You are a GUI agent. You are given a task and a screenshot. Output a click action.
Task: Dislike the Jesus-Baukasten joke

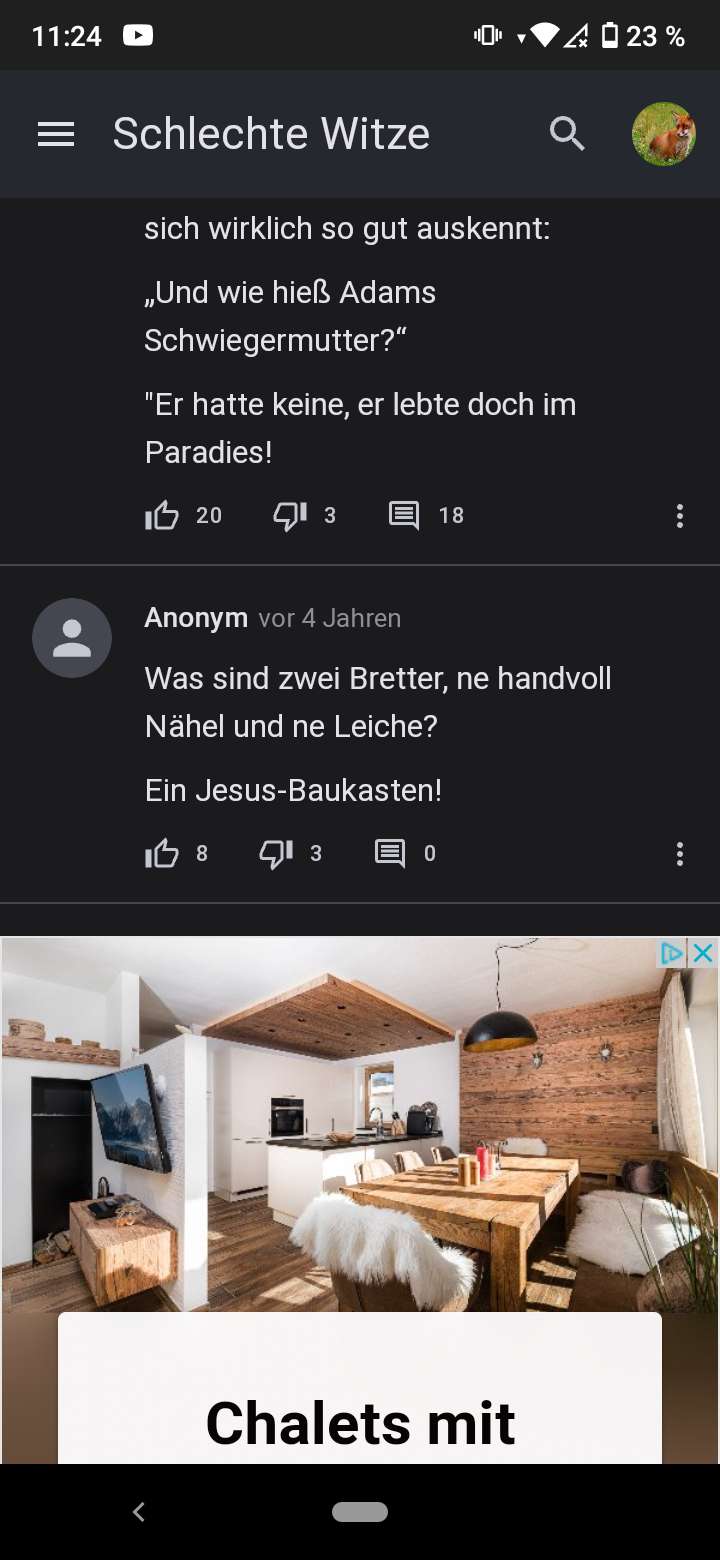276,854
